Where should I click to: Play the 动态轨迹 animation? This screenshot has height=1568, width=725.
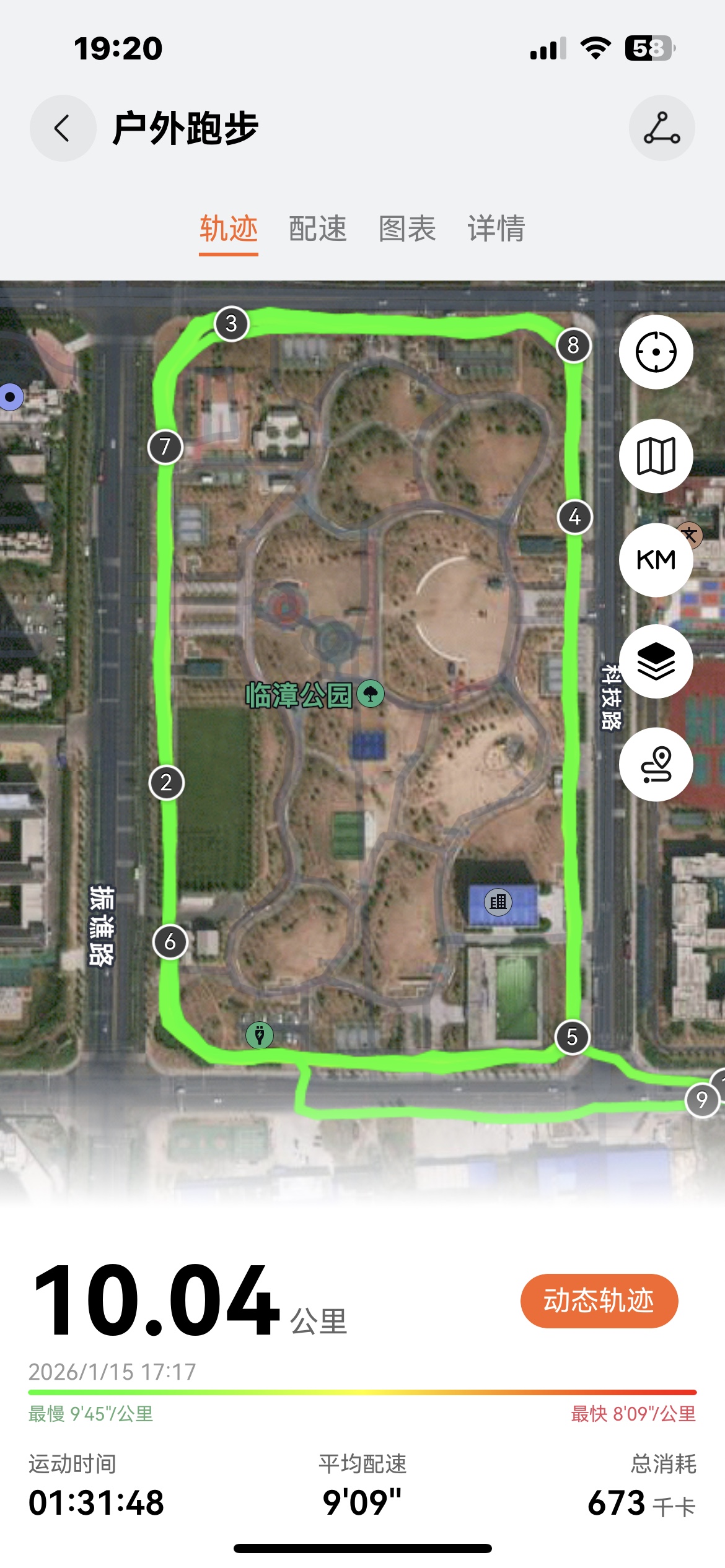pyautogui.click(x=599, y=1300)
